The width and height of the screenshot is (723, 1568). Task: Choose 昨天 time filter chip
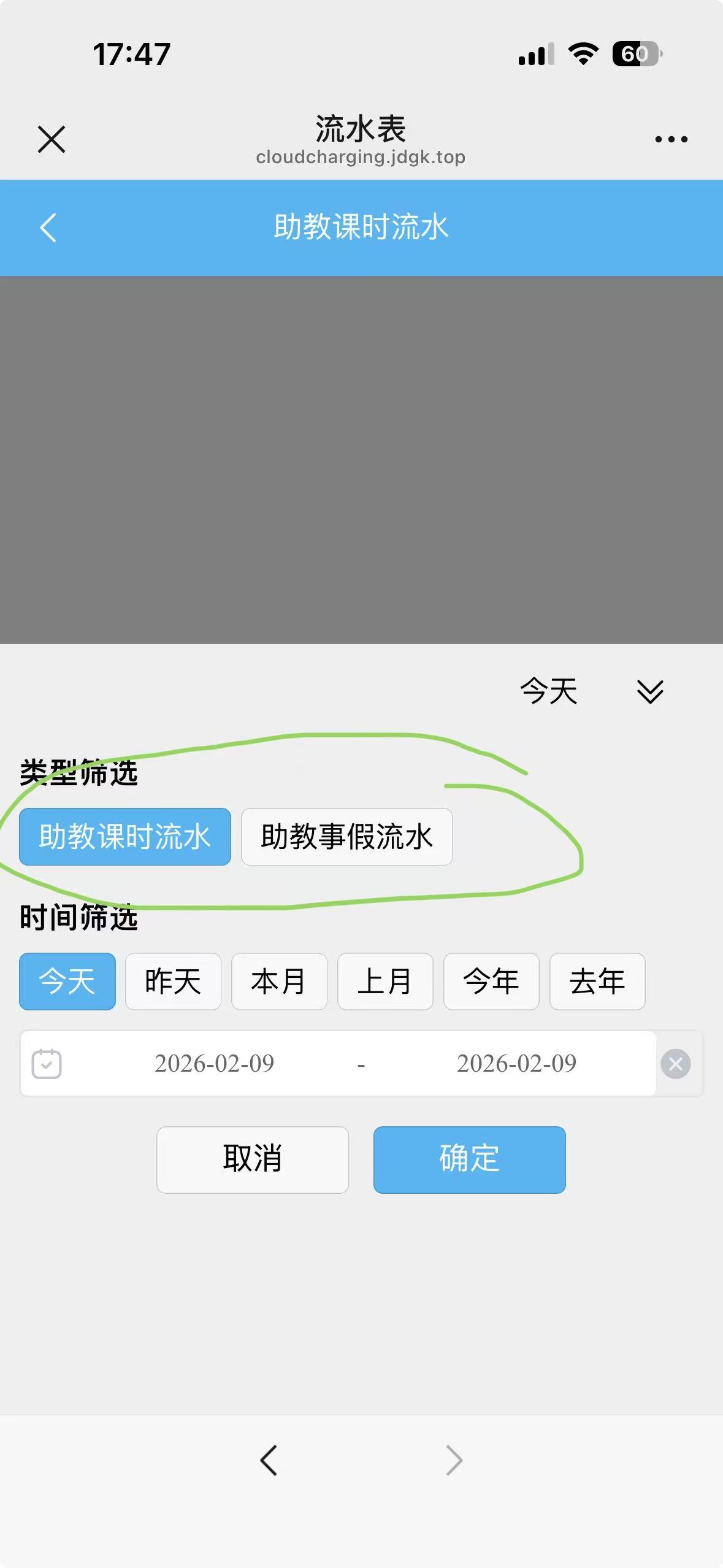pyautogui.click(x=173, y=981)
